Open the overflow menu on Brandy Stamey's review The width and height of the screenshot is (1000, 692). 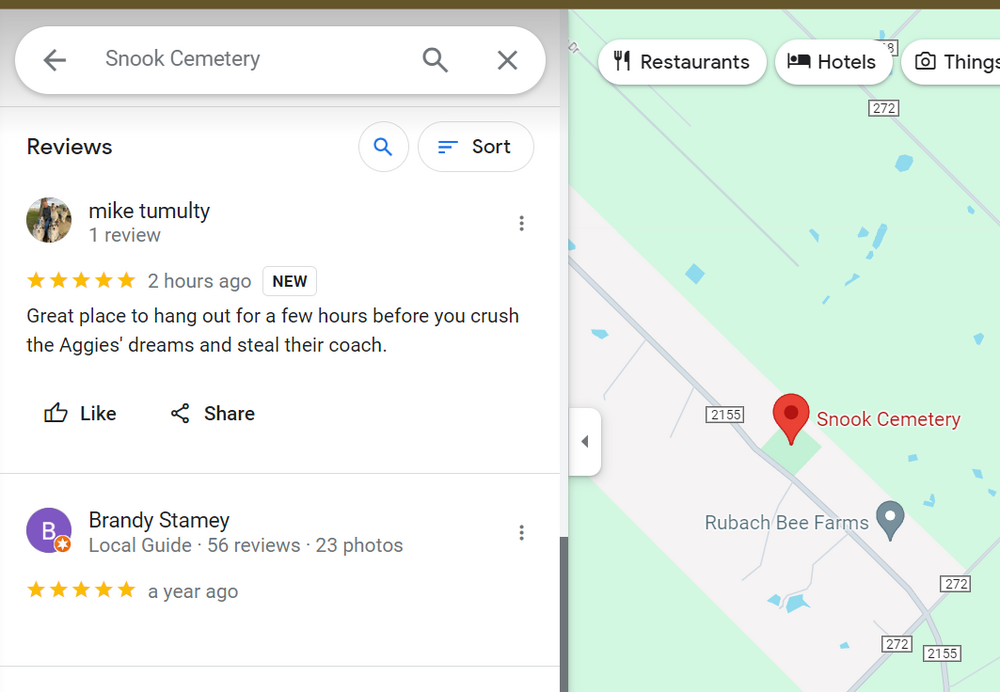[x=521, y=533]
